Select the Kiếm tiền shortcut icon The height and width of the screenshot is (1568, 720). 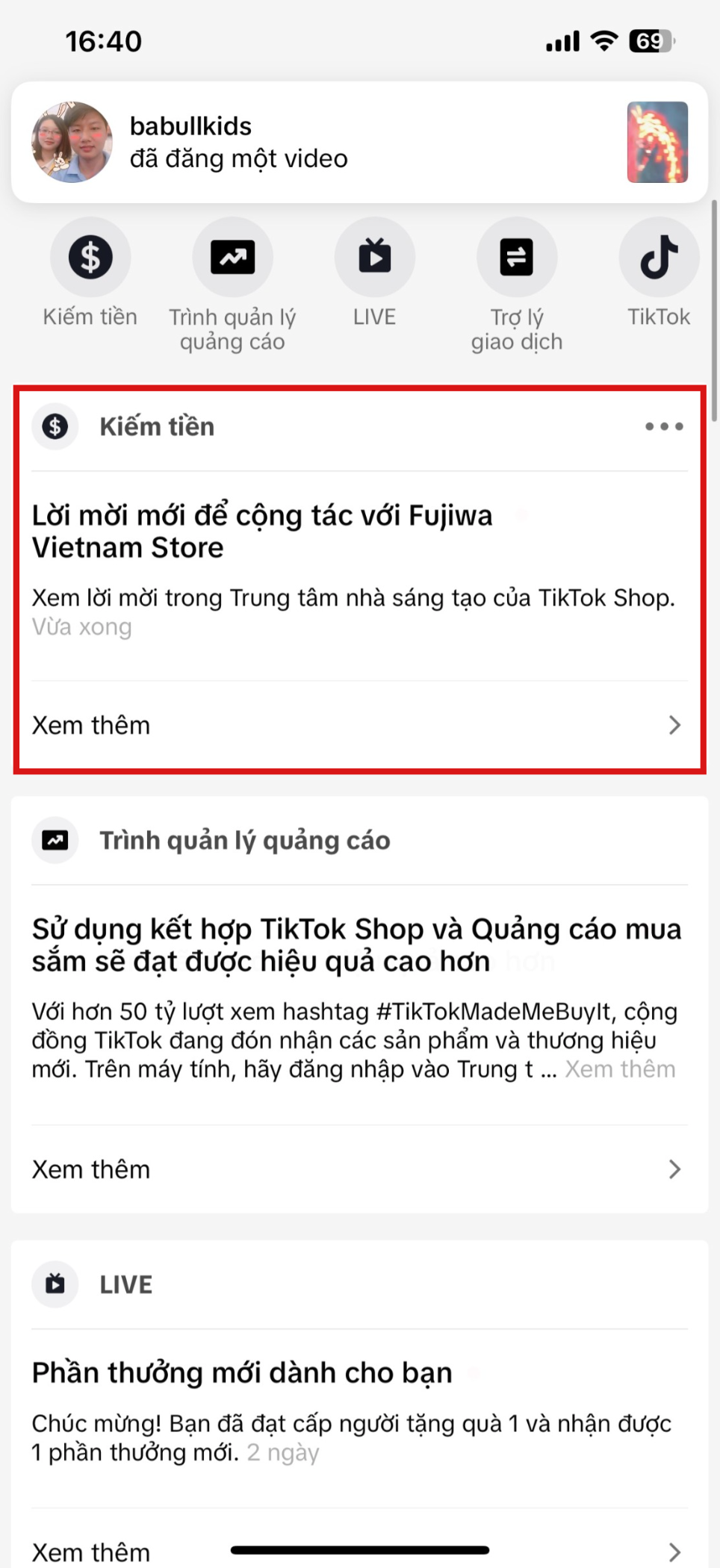point(90,258)
